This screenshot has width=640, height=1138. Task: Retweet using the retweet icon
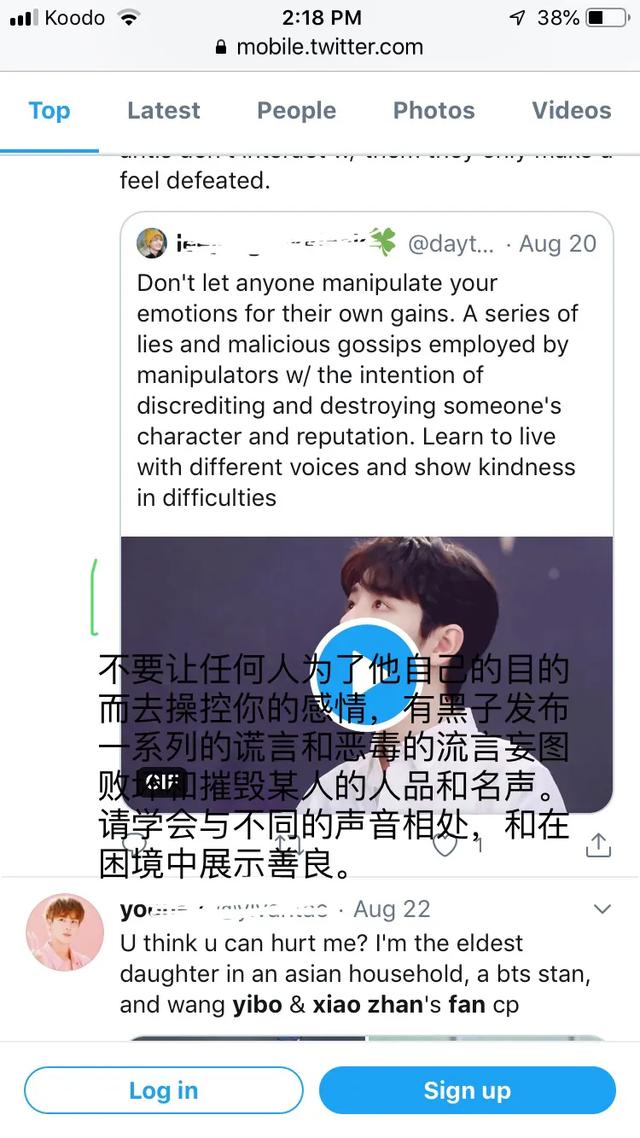coord(288,845)
